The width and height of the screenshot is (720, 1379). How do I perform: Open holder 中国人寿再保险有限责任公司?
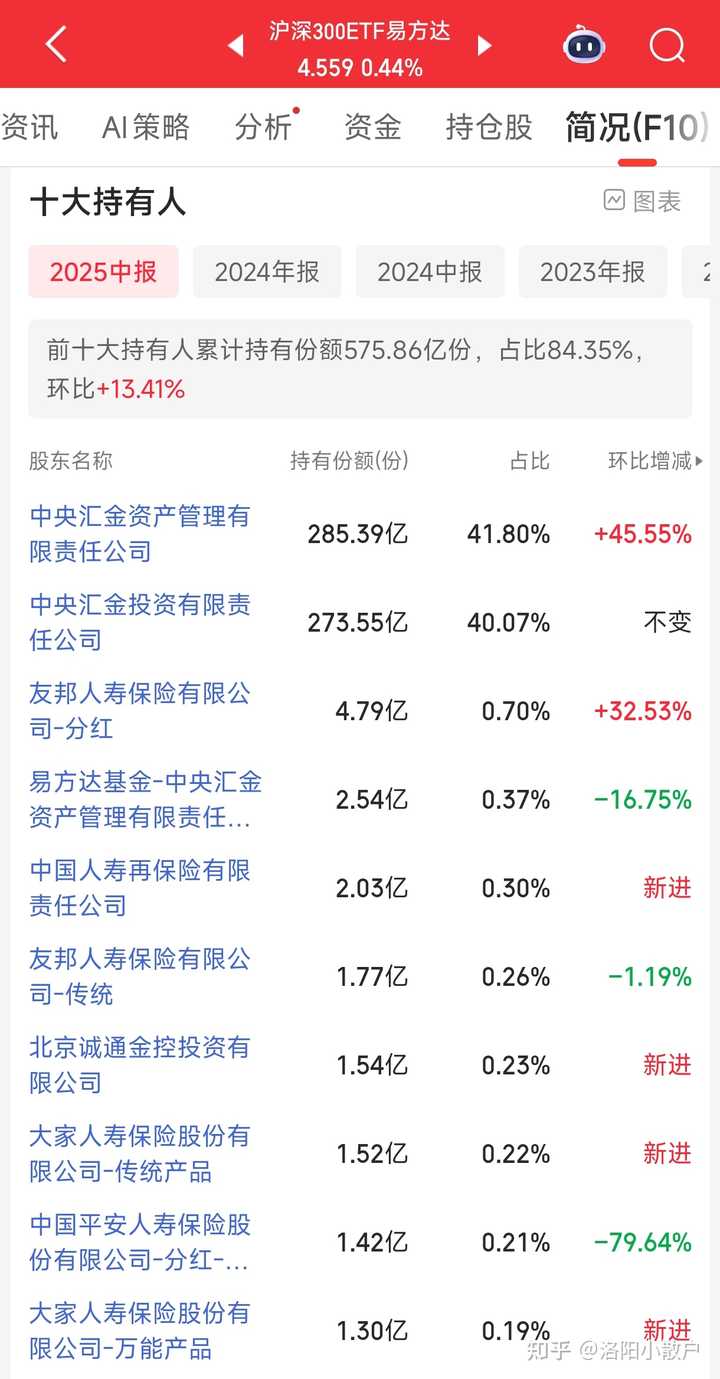point(140,888)
